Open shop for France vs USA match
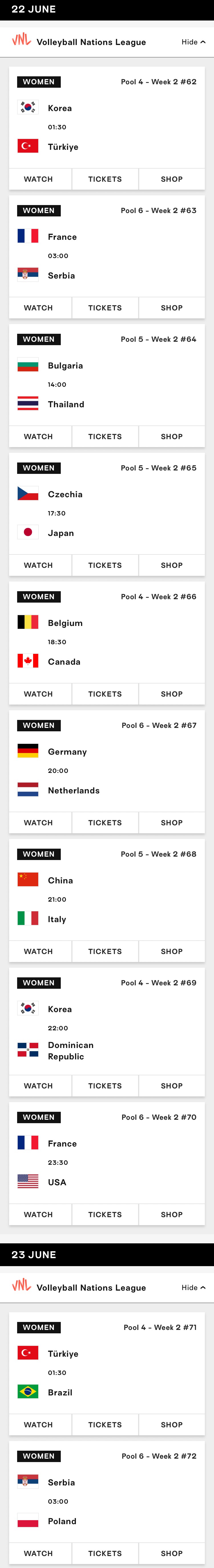 click(x=171, y=1214)
